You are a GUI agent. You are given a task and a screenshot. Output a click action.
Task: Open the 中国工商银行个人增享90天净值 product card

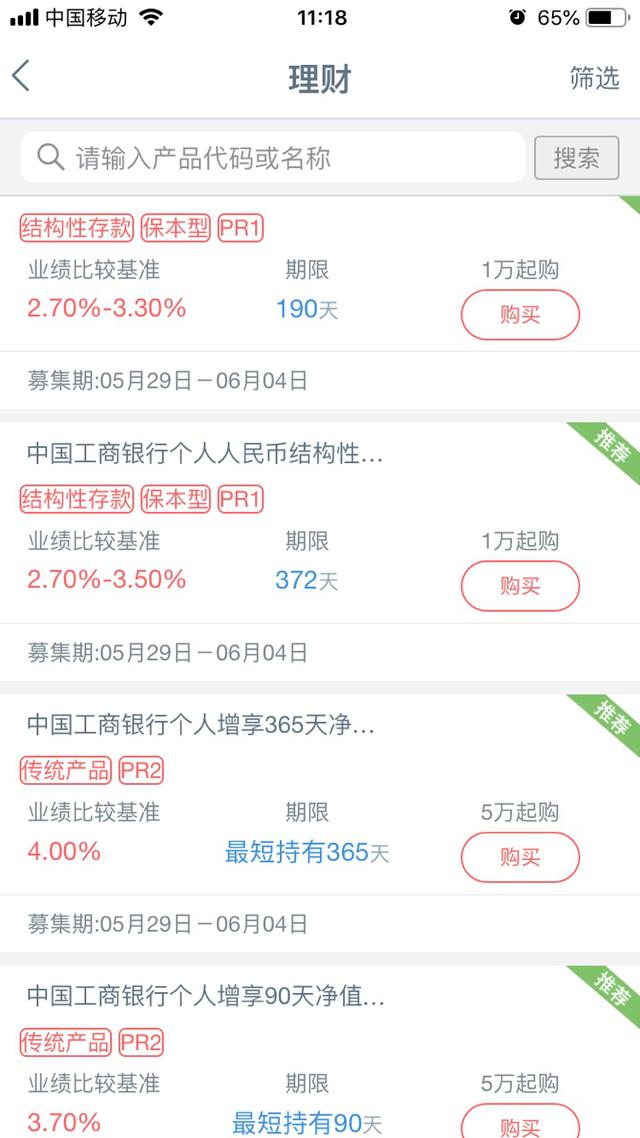click(205, 996)
